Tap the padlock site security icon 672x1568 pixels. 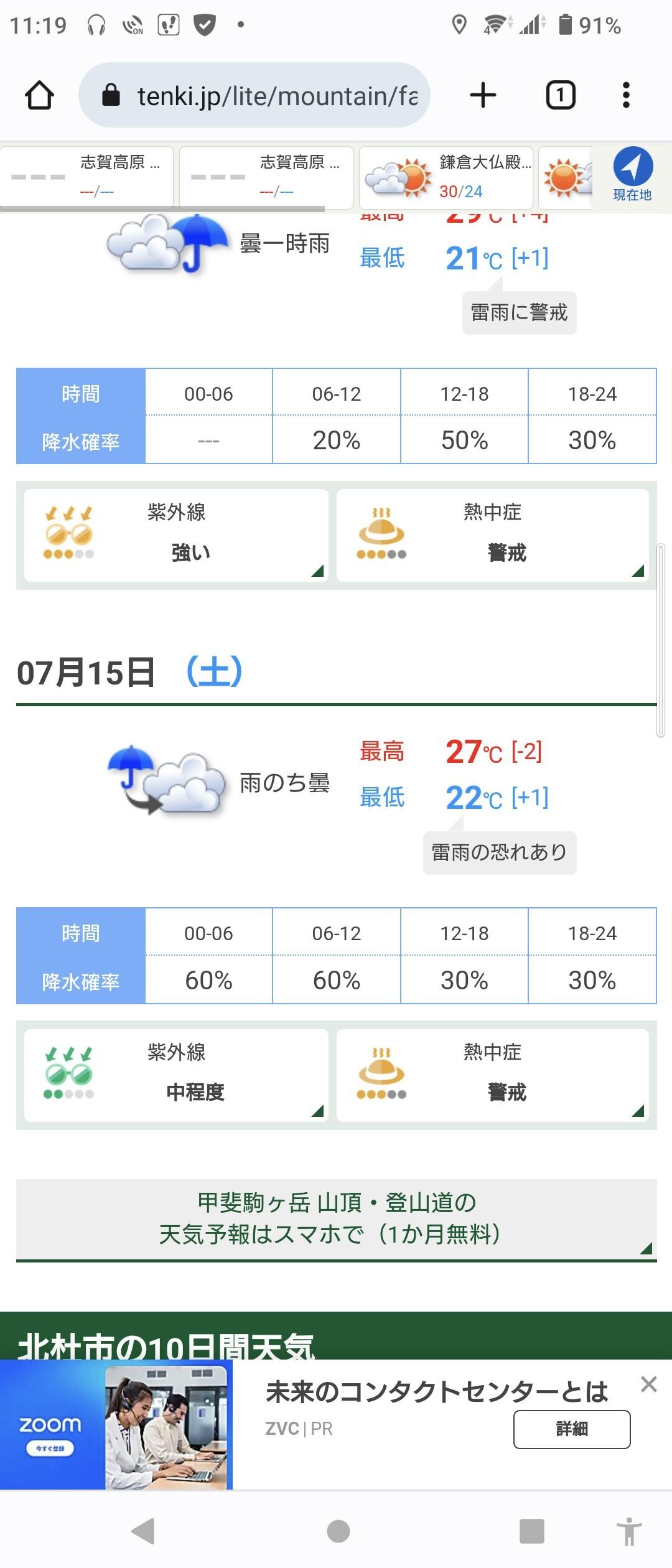[x=110, y=95]
